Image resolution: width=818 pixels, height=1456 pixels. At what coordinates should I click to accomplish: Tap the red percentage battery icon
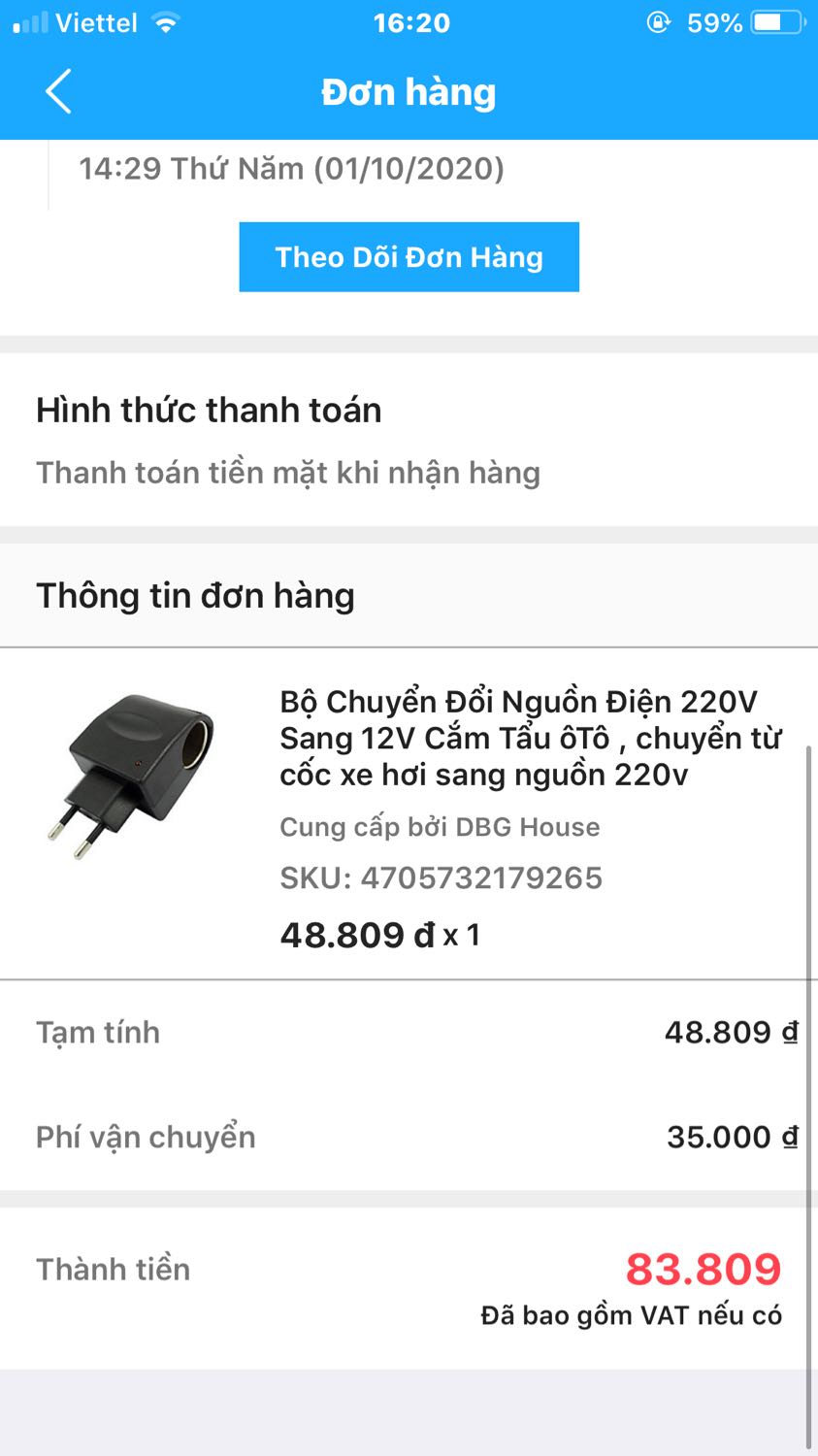(775, 21)
